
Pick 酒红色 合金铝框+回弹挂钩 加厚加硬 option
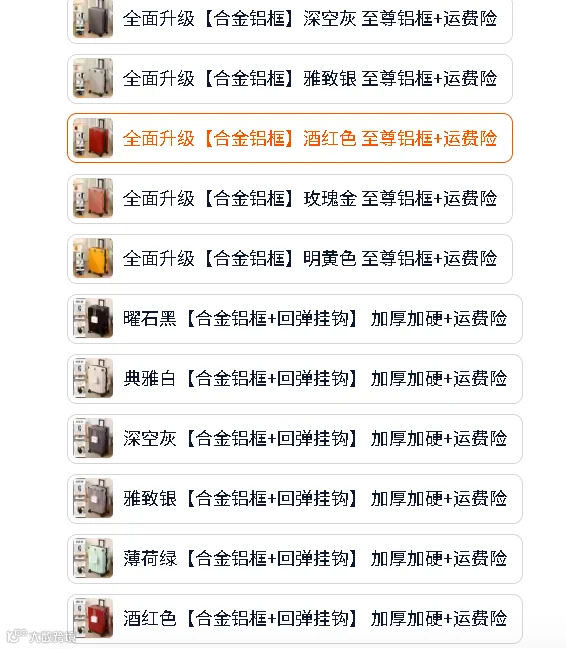[295, 619]
